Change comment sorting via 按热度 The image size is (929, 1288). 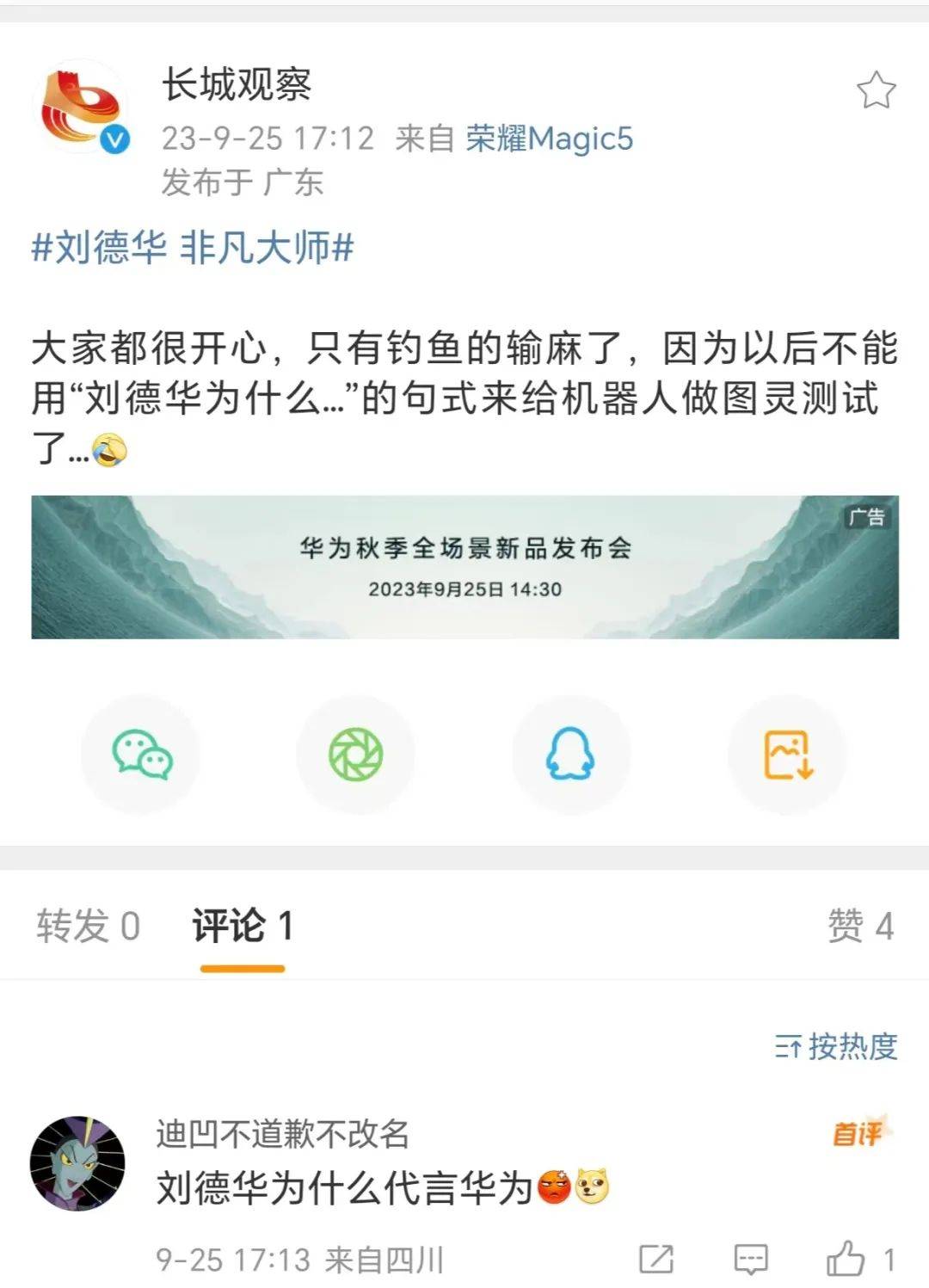point(836,1046)
